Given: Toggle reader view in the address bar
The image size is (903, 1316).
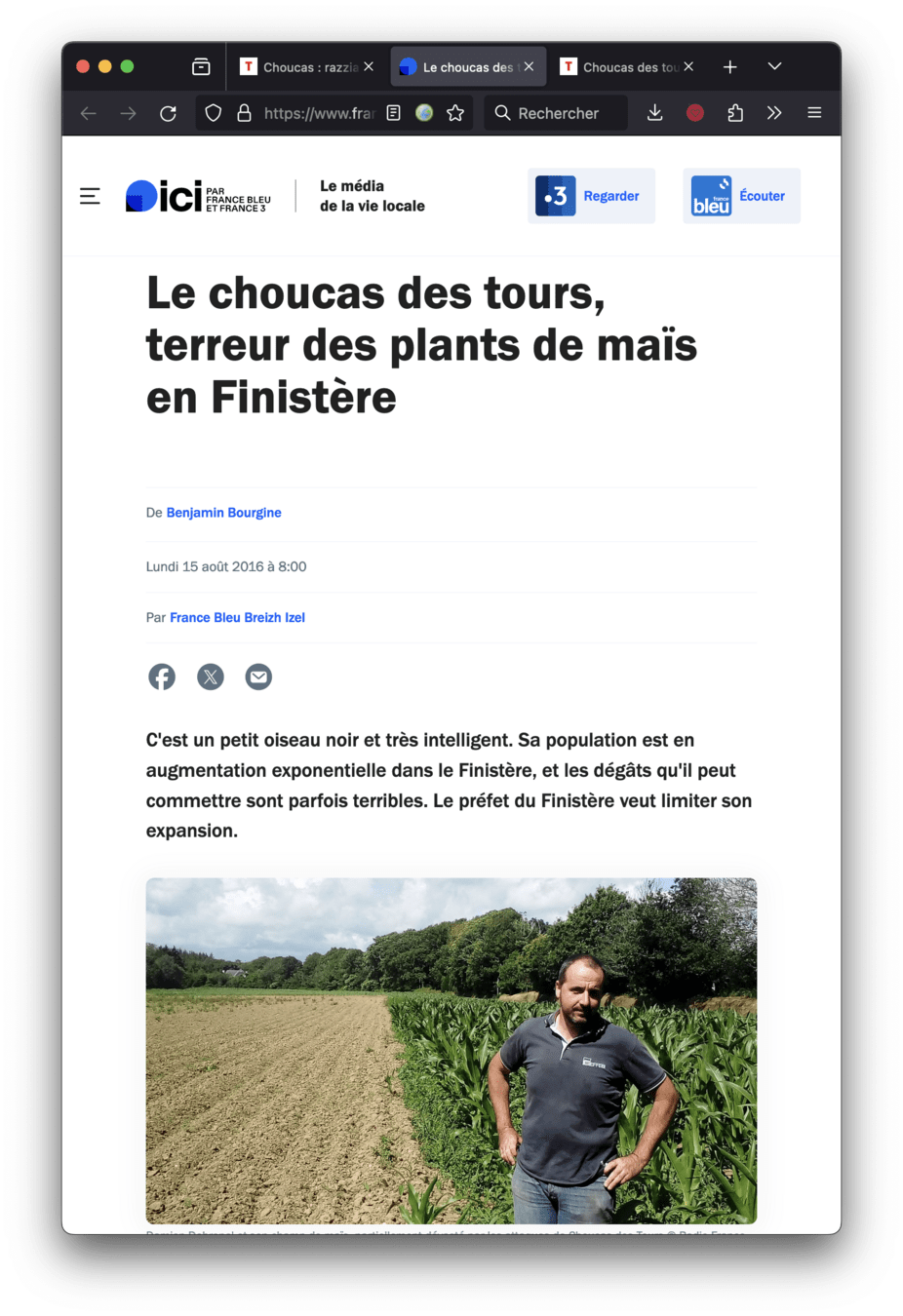Looking at the screenshot, I should tap(393, 113).
